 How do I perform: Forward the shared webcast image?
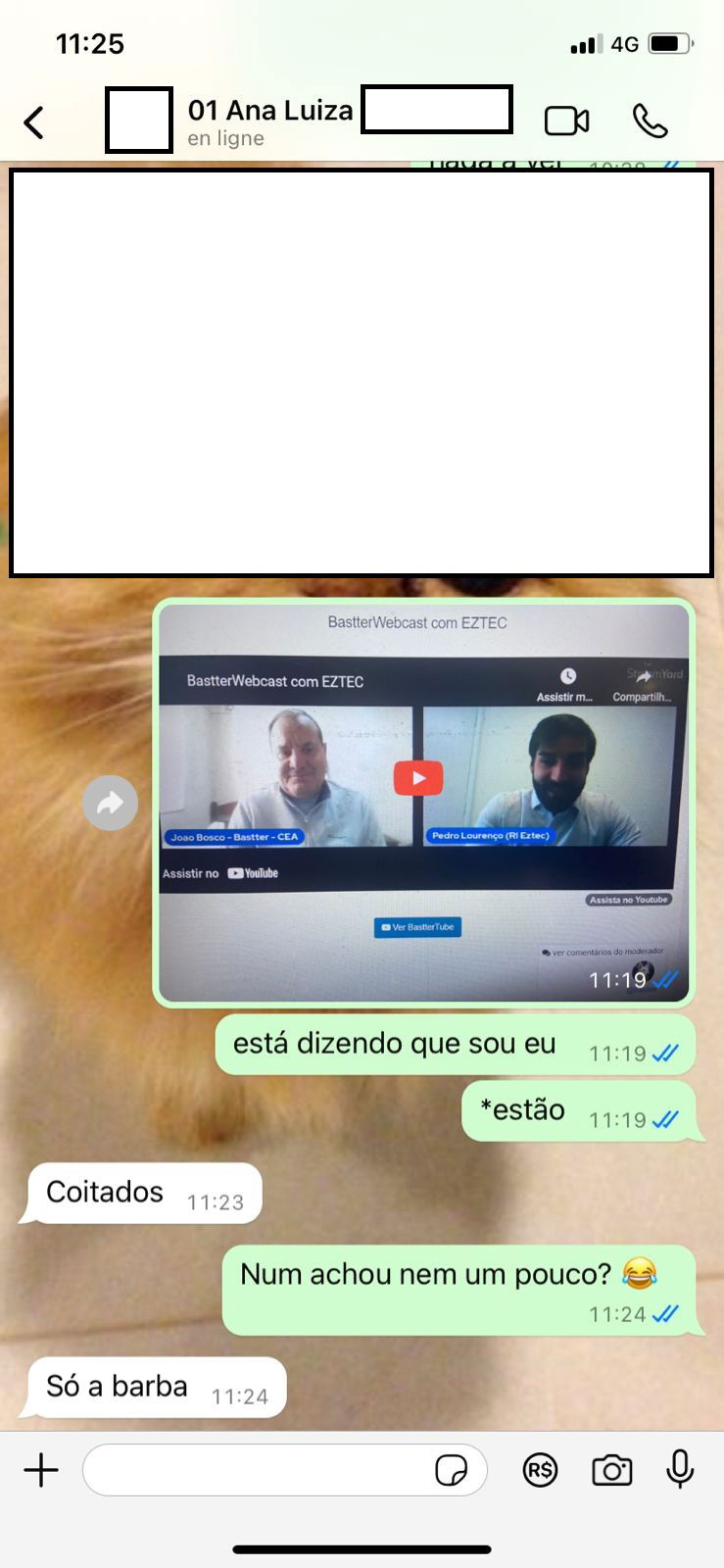point(110,804)
